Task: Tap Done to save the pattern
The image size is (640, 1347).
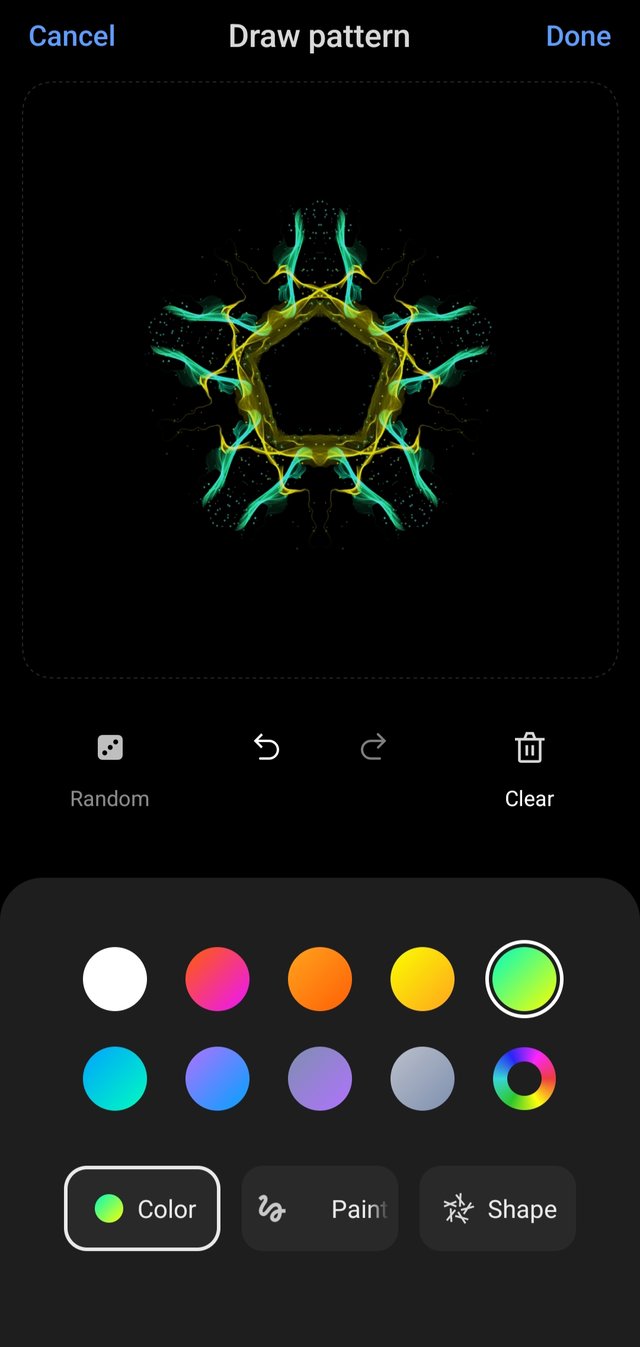Action: 578,37
